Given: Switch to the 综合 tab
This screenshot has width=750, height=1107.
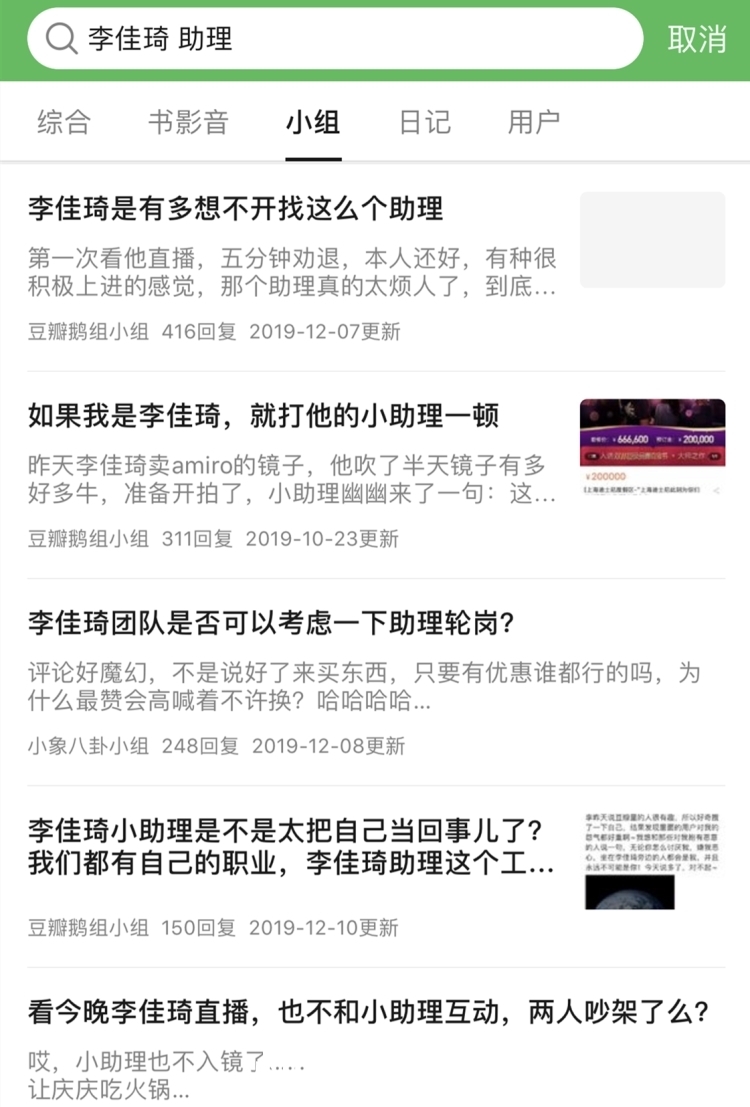Looking at the screenshot, I should point(64,122).
